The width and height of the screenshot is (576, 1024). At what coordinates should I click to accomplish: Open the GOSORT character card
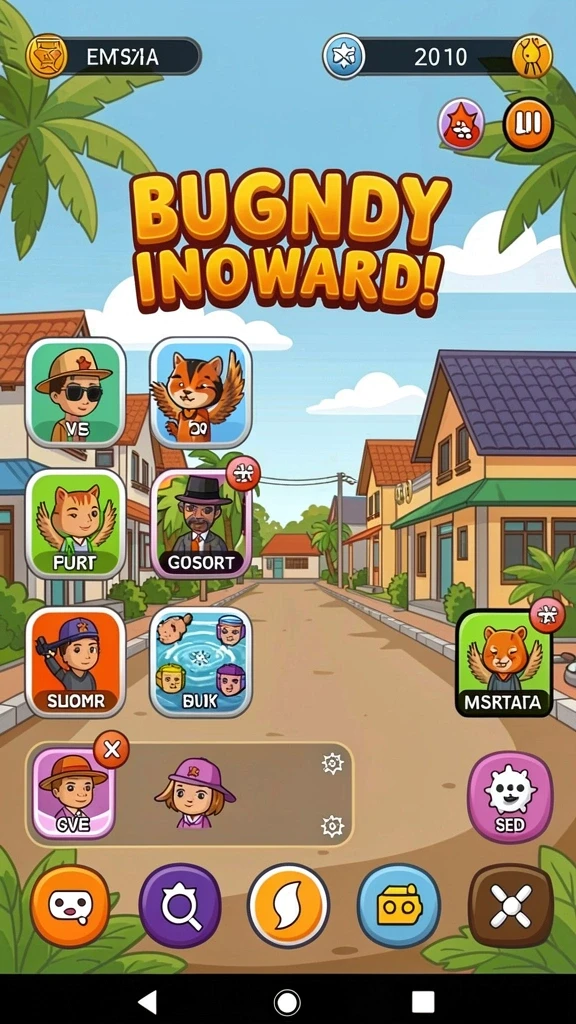click(x=200, y=524)
